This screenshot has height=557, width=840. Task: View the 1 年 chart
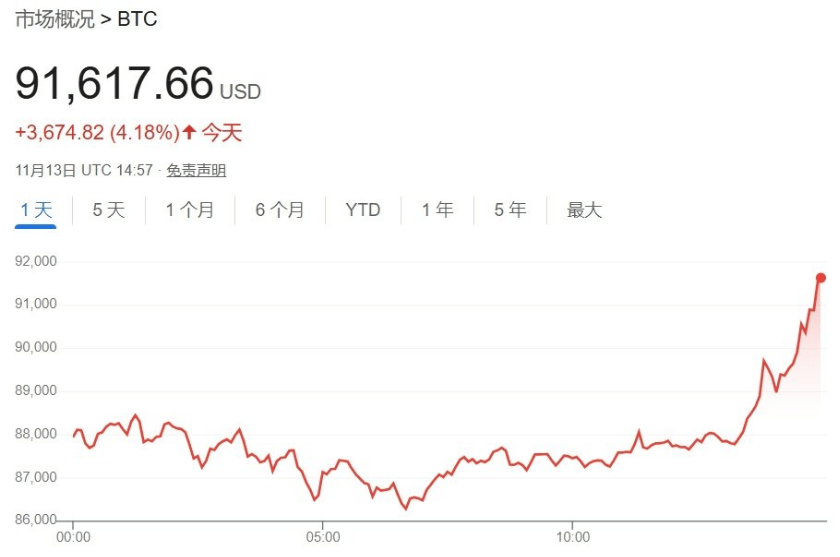point(437,210)
